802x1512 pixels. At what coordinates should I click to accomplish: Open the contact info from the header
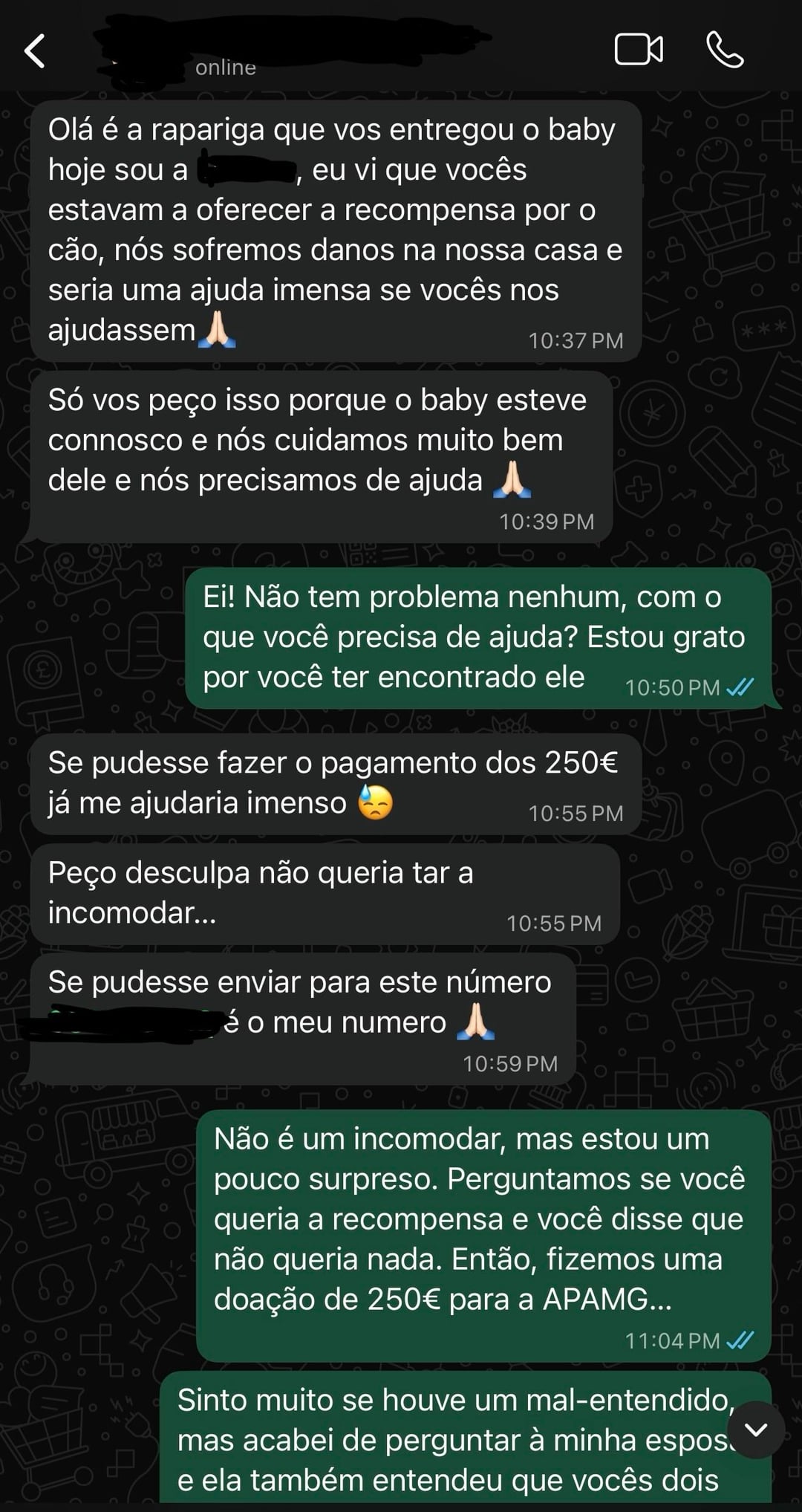click(x=297, y=51)
